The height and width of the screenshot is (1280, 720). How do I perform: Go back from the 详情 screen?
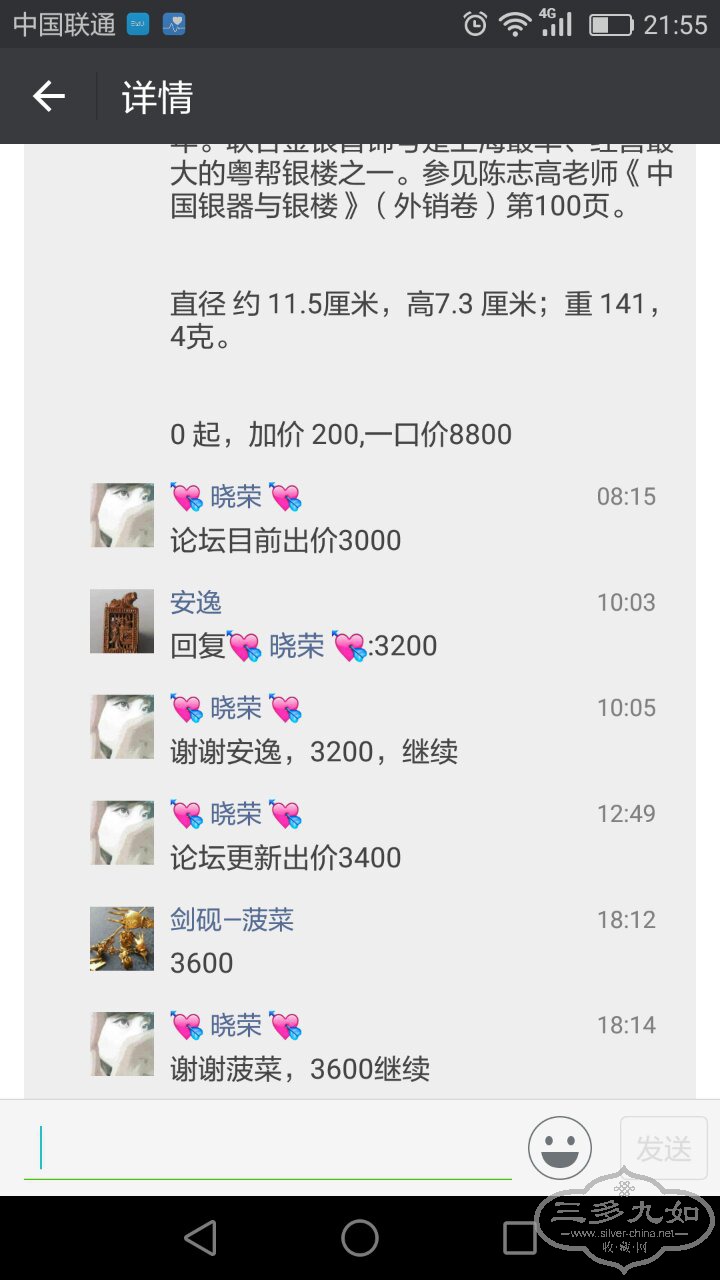(48, 97)
